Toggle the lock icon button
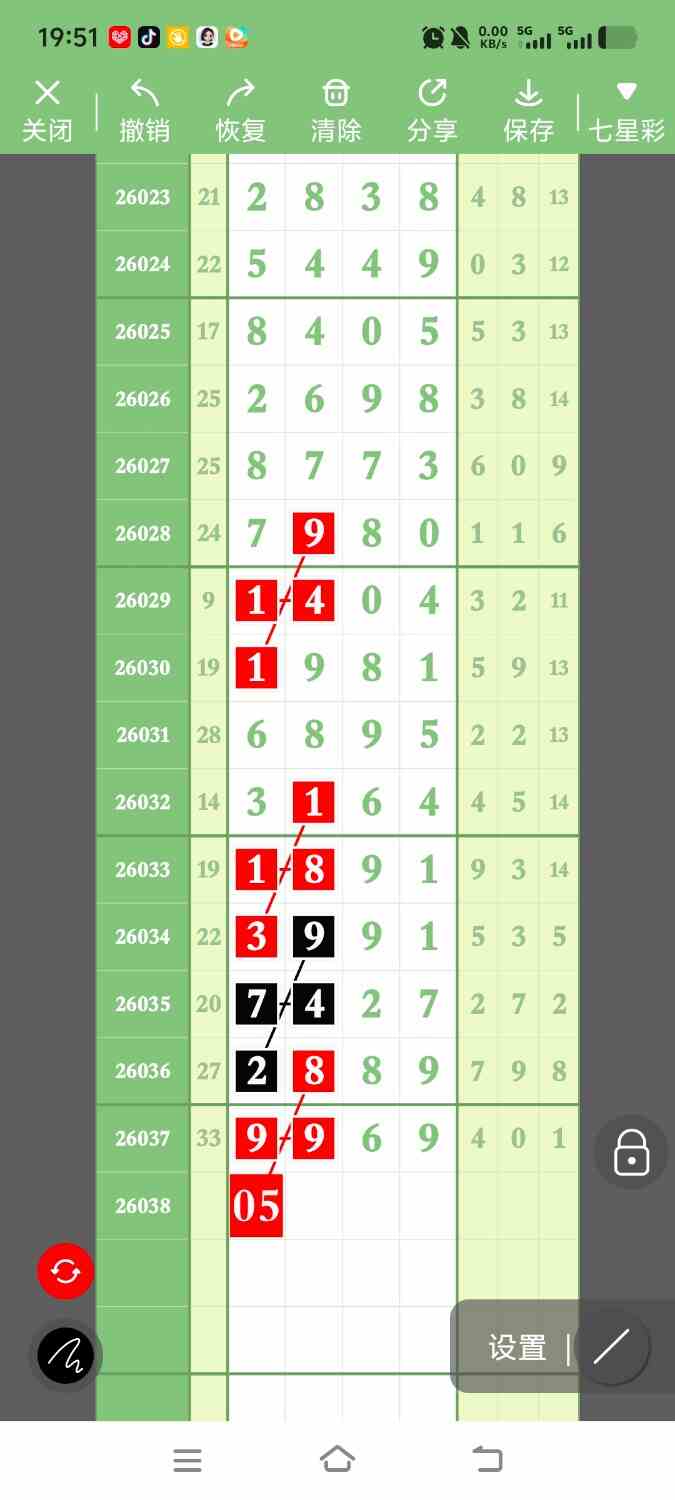The height and width of the screenshot is (1500, 675). (631, 1152)
